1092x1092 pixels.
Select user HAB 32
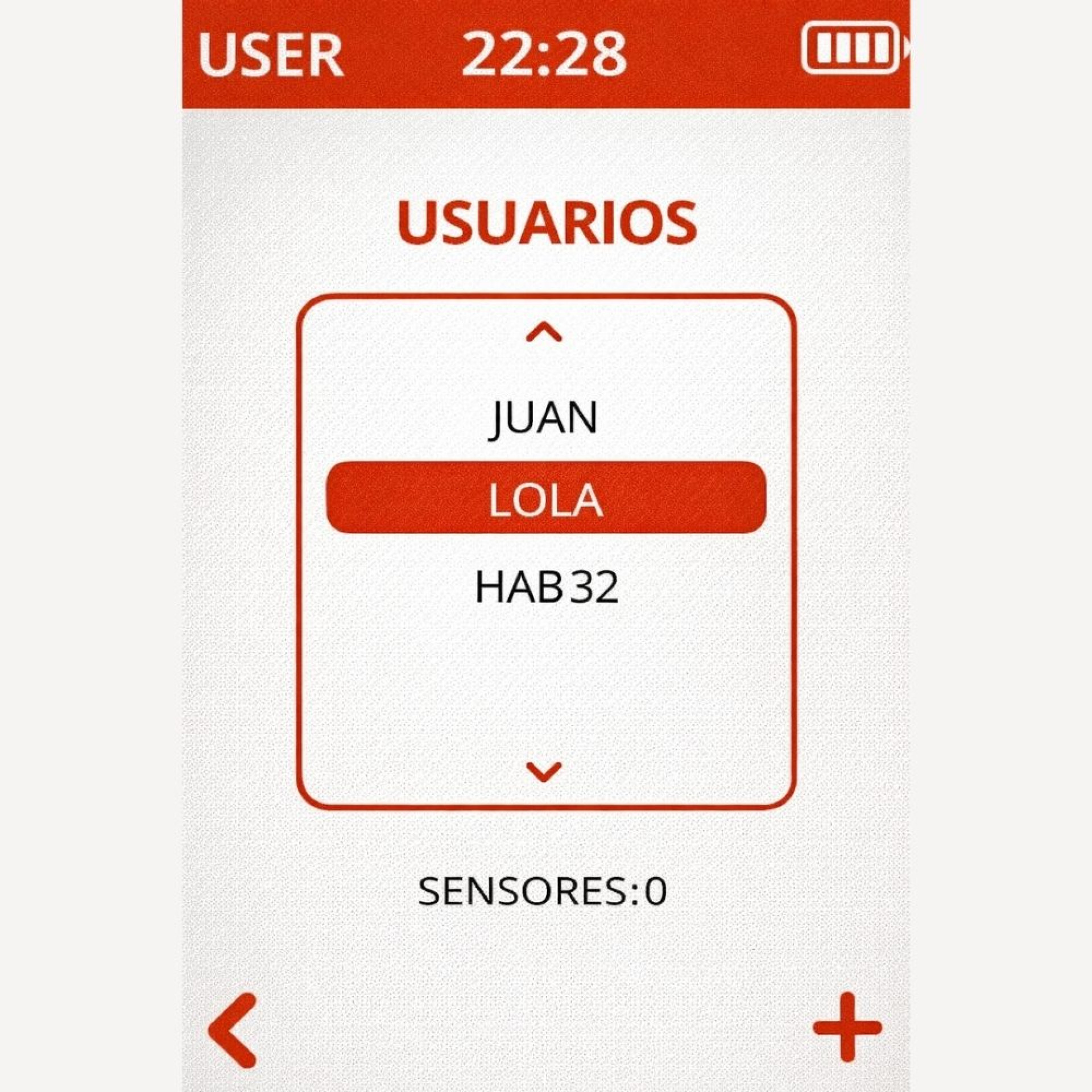[x=546, y=587]
